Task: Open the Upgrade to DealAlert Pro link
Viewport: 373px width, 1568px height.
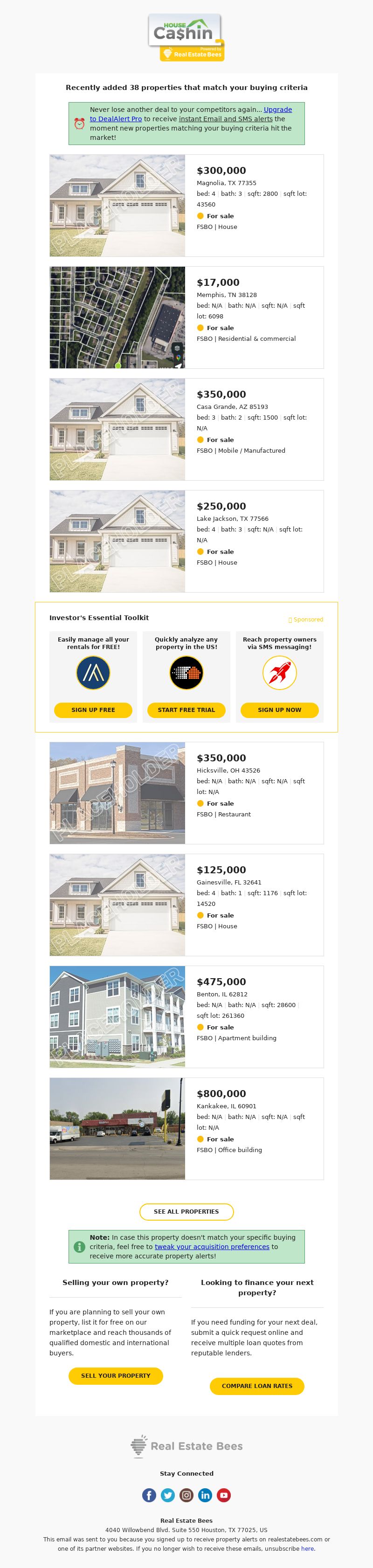Action: click(277, 110)
